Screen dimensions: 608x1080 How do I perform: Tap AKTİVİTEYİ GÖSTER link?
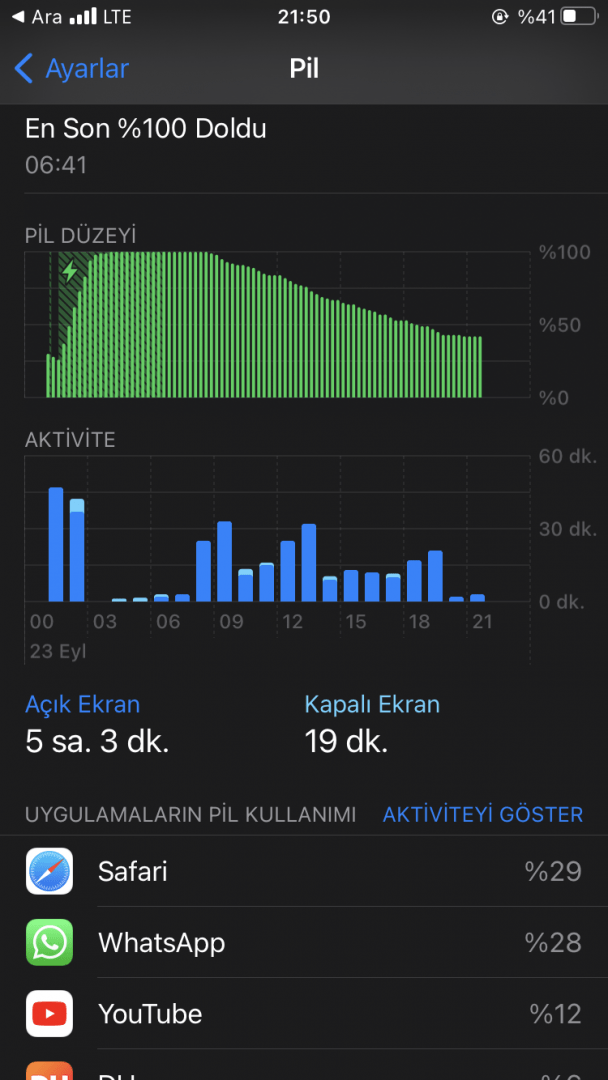482,814
